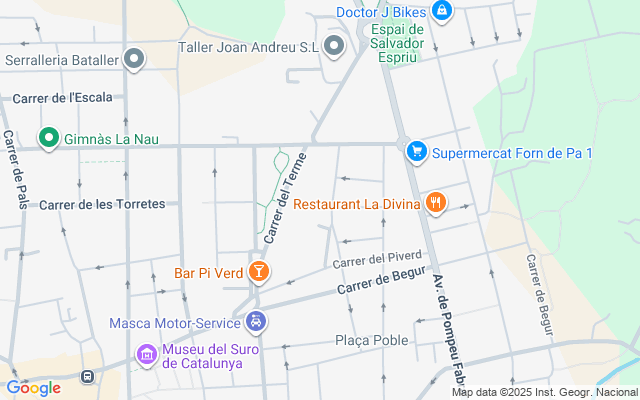
Task: Open the Doctor J Bikes map pin
Action: pyautogui.click(x=442, y=11)
